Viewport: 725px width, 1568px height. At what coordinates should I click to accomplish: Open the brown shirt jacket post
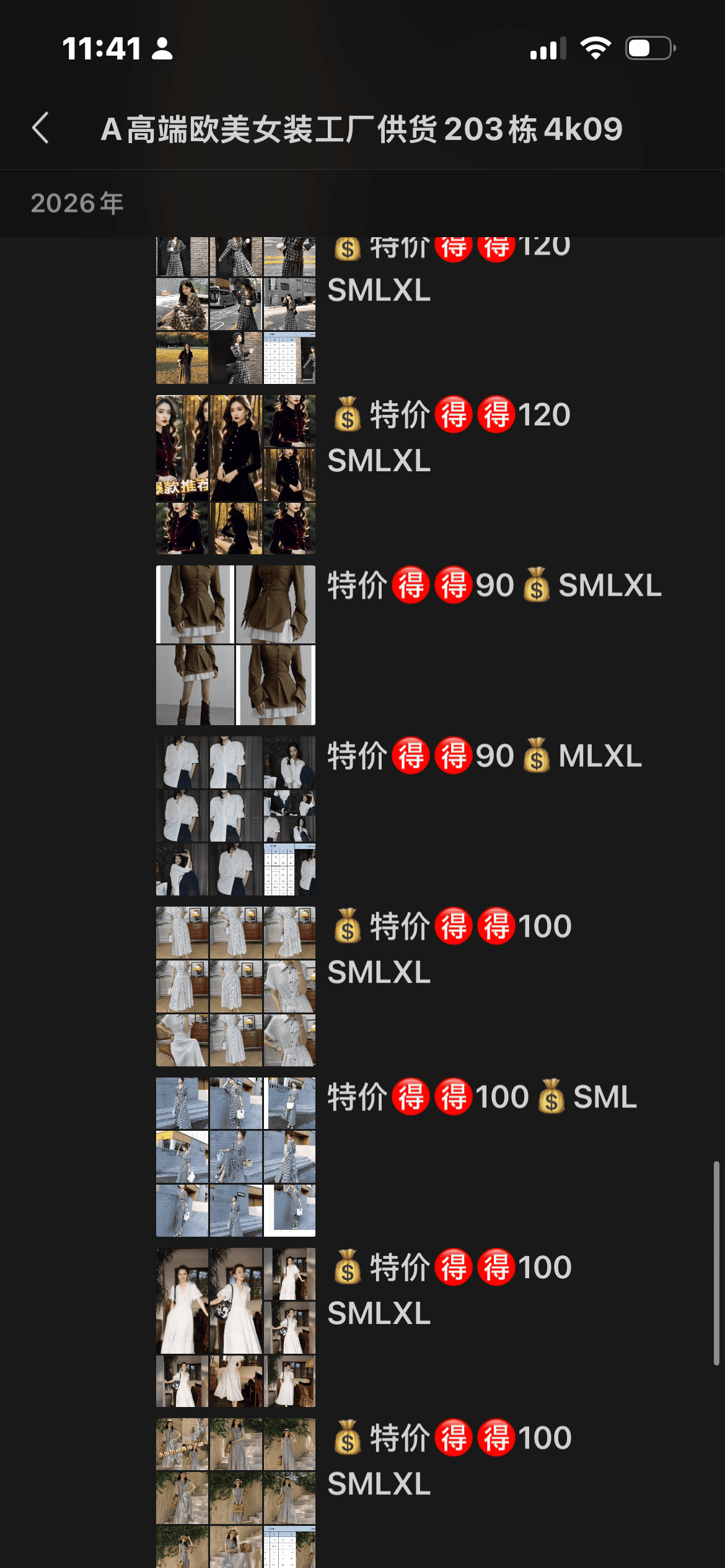[x=235, y=645]
